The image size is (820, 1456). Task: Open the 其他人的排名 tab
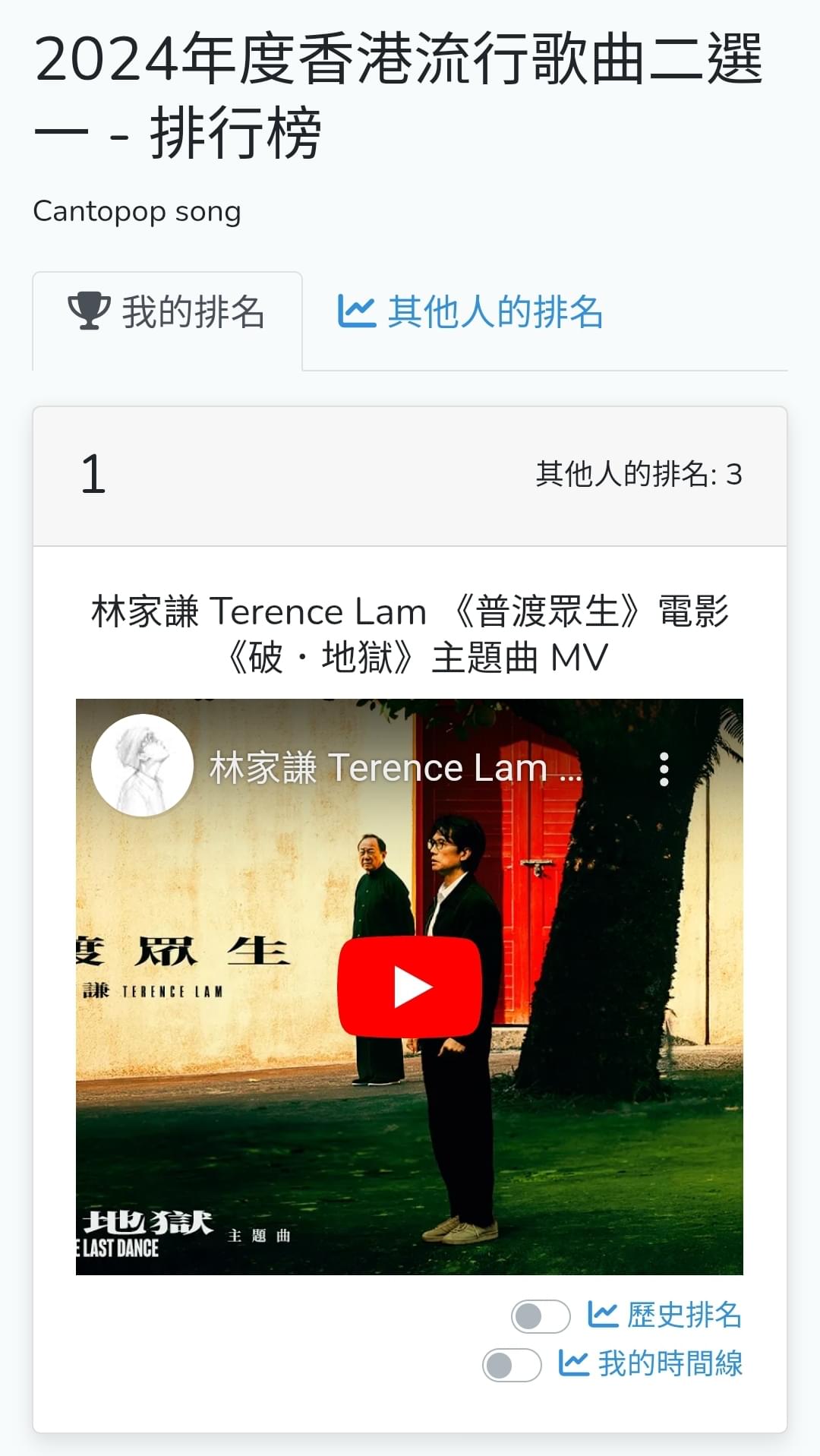click(470, 312)
